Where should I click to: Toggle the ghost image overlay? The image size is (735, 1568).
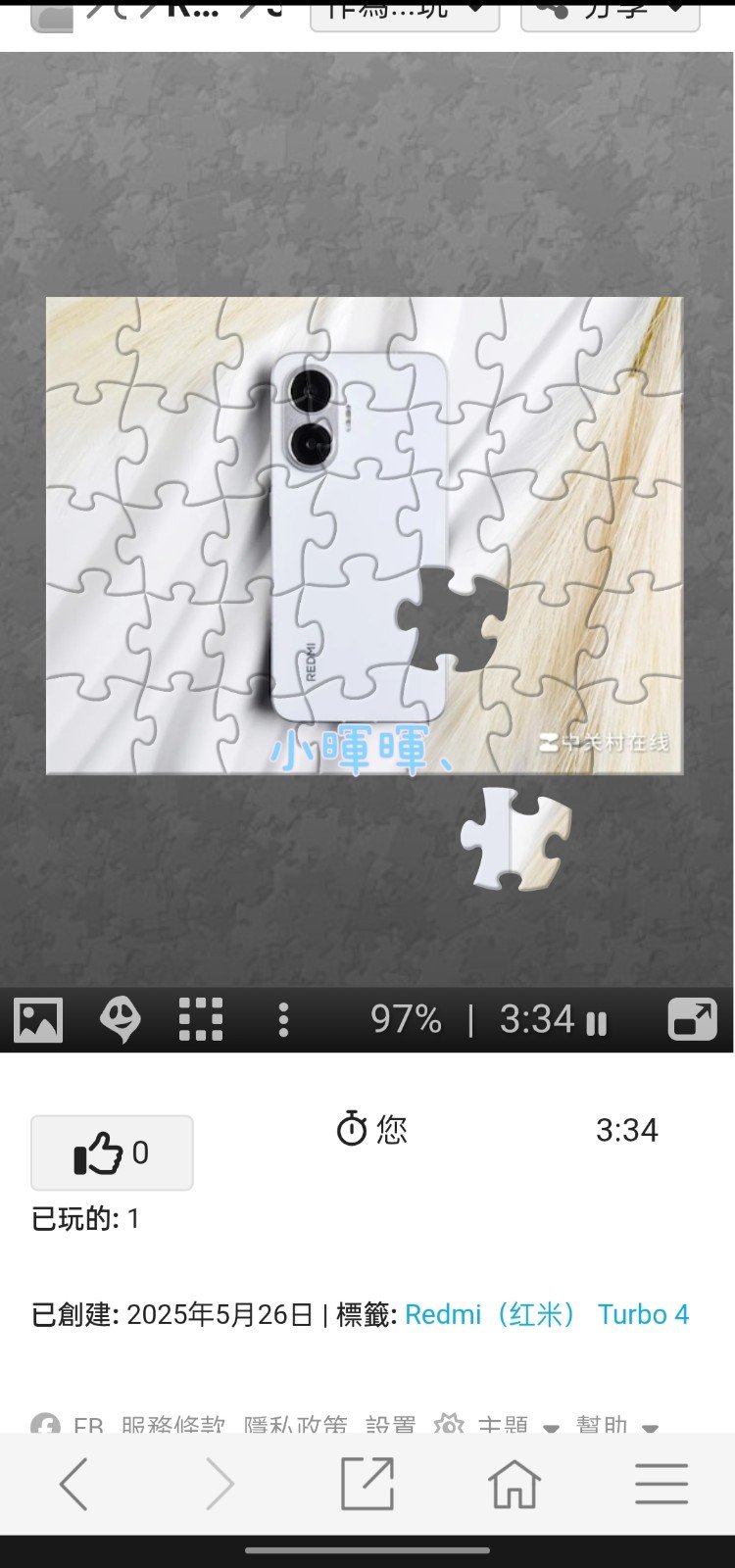click(x=120, y=1020)
